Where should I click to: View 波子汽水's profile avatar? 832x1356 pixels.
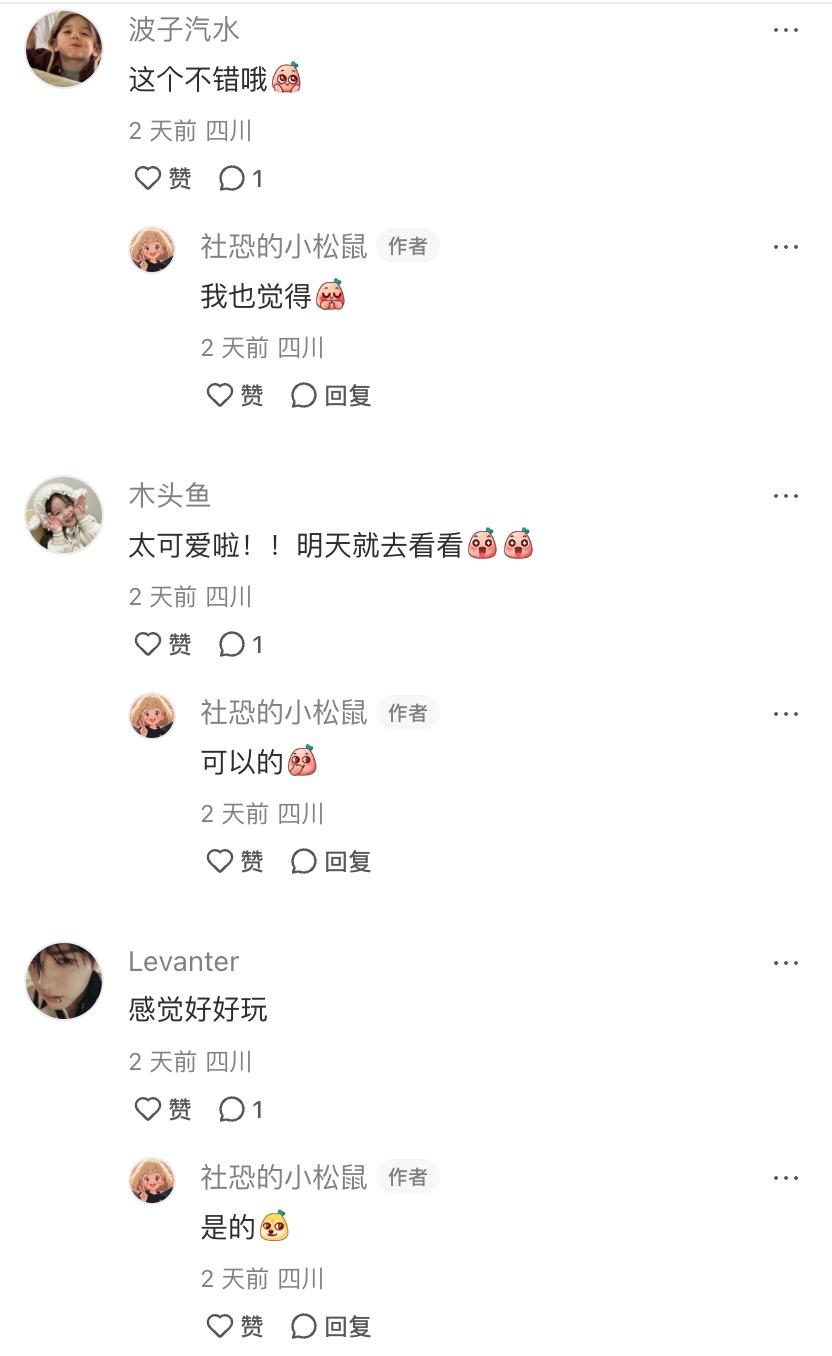point(64,49)
